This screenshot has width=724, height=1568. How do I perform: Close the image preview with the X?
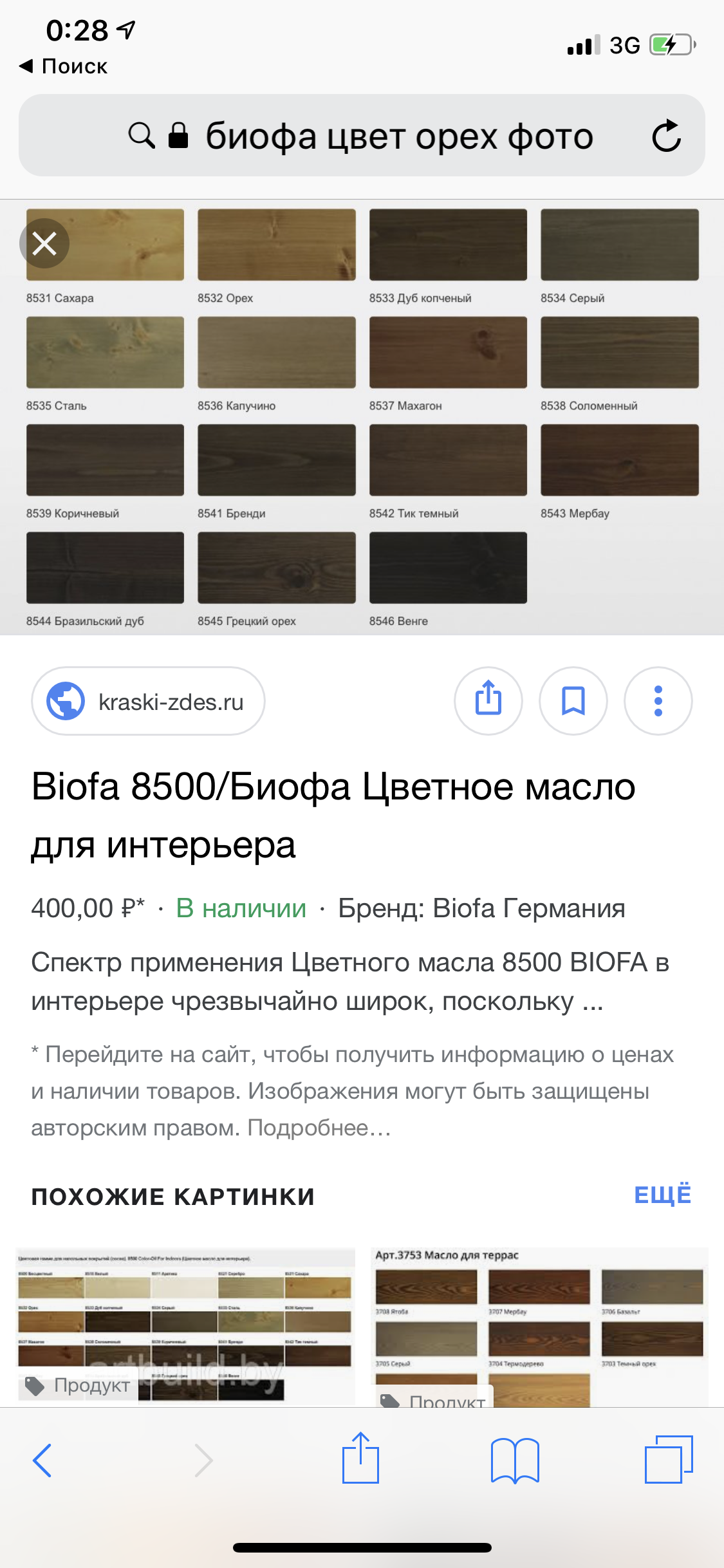tap(44, 243)
